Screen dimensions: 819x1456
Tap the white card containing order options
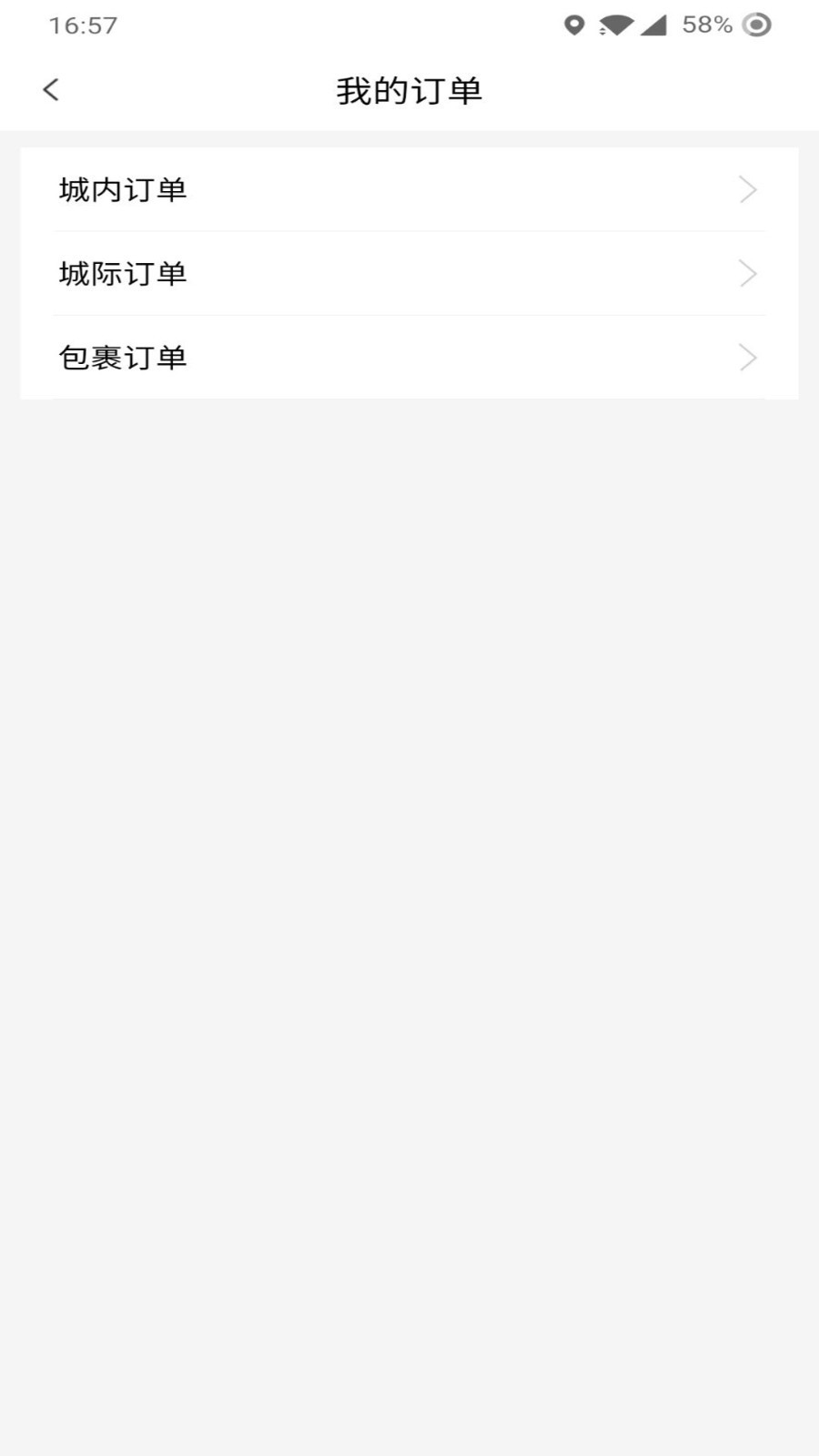pos(409,273)
